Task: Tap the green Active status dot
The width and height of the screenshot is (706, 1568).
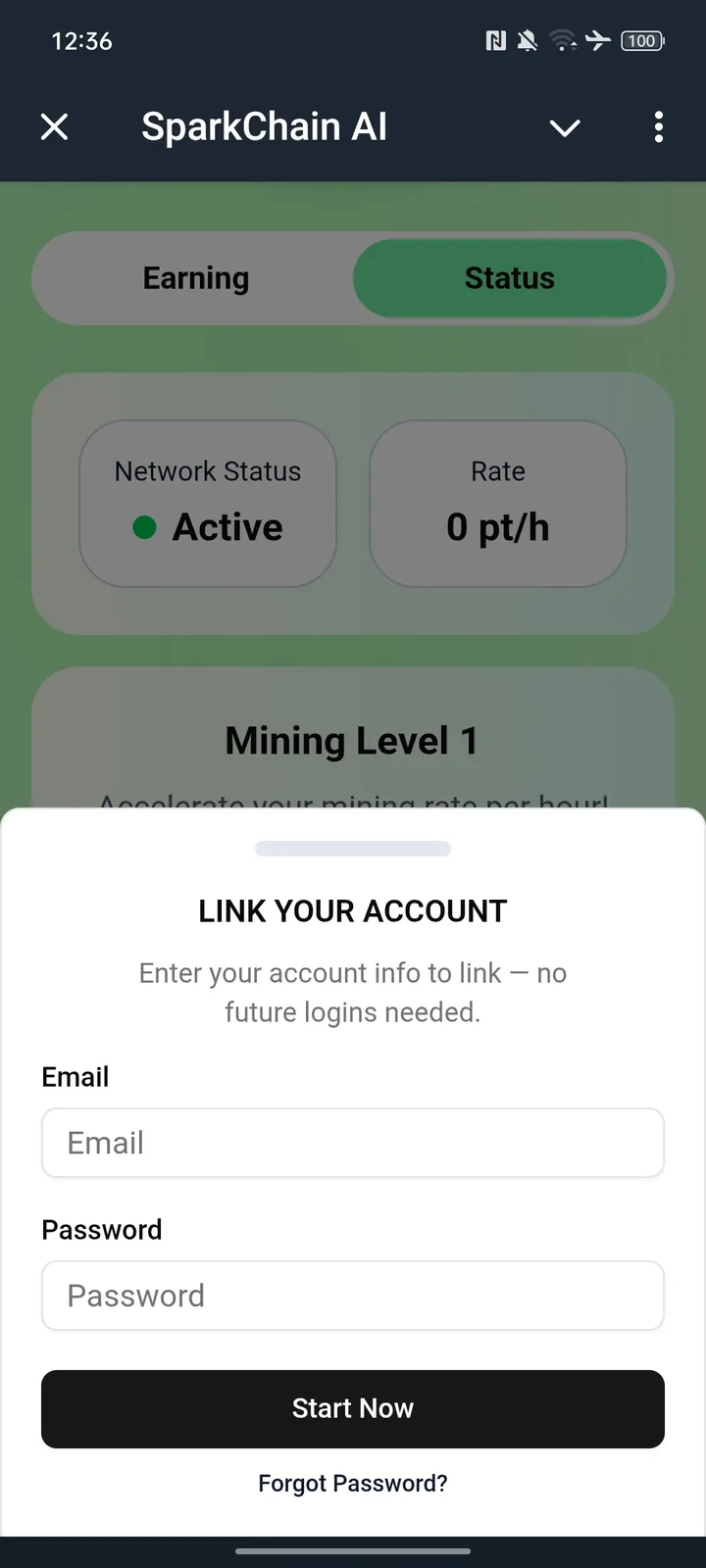Action: pos(145,527)
